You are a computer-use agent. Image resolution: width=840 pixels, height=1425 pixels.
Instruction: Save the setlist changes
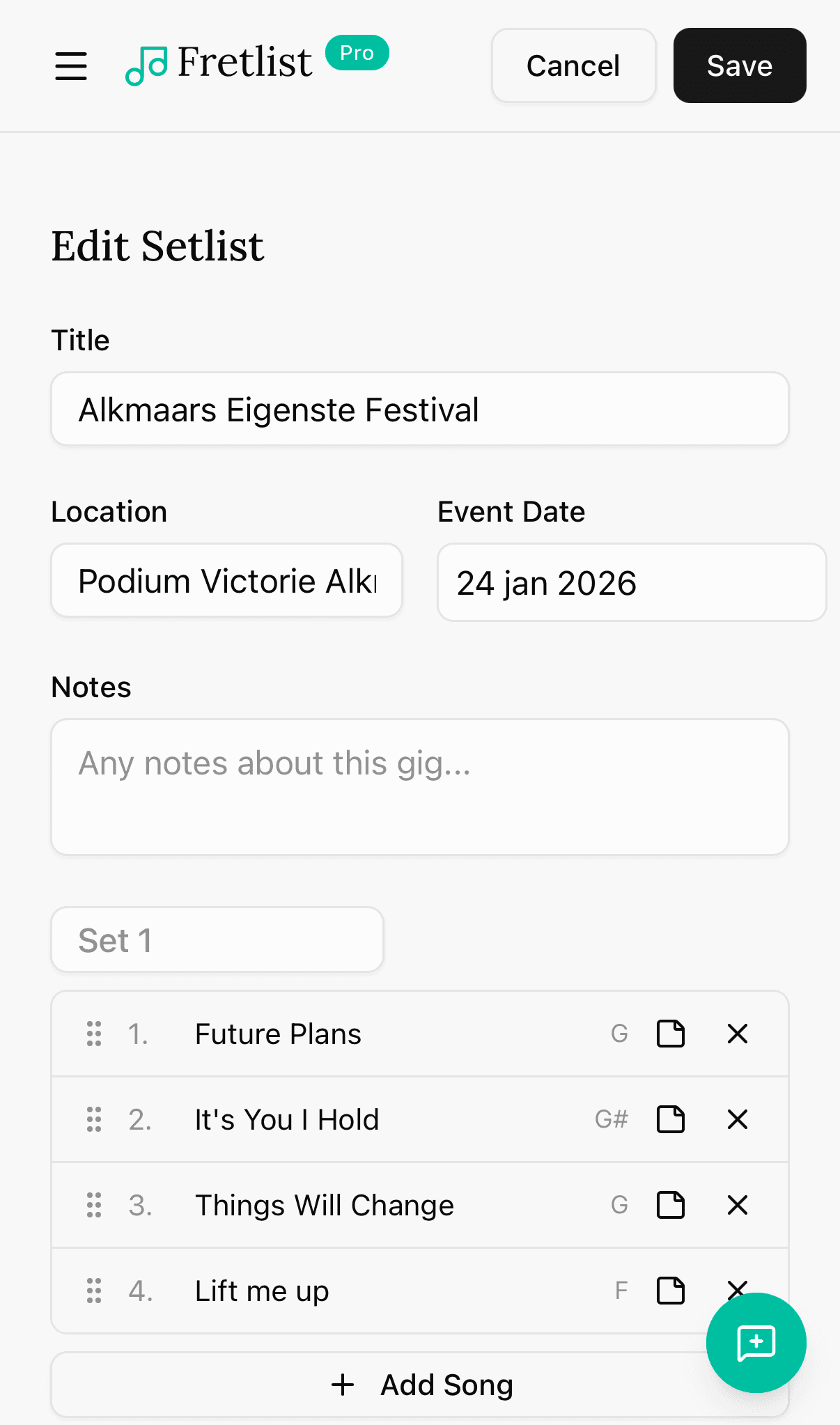[739, 65]
